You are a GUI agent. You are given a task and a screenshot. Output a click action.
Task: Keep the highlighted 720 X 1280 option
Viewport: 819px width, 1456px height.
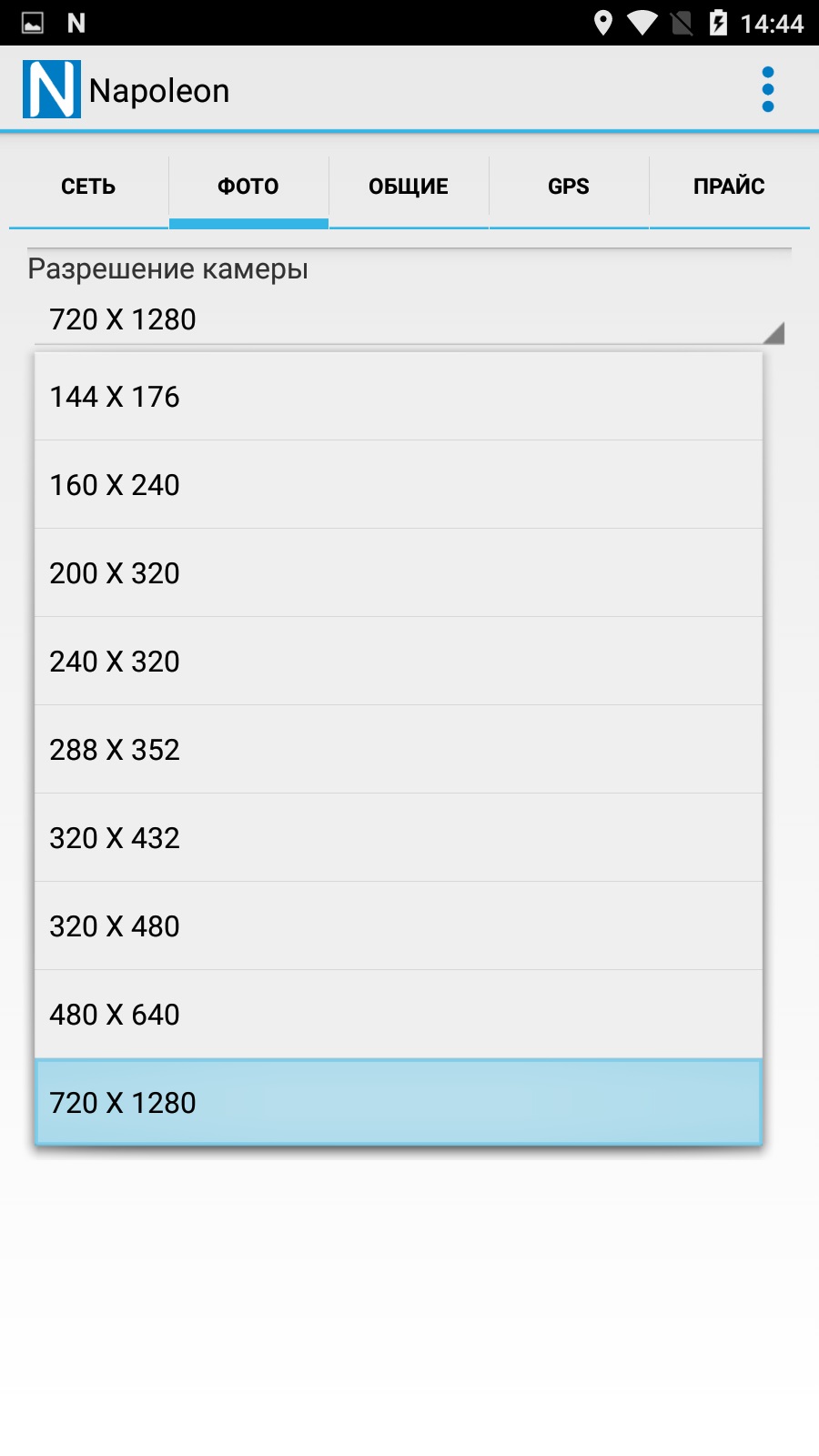point(399,1102)
